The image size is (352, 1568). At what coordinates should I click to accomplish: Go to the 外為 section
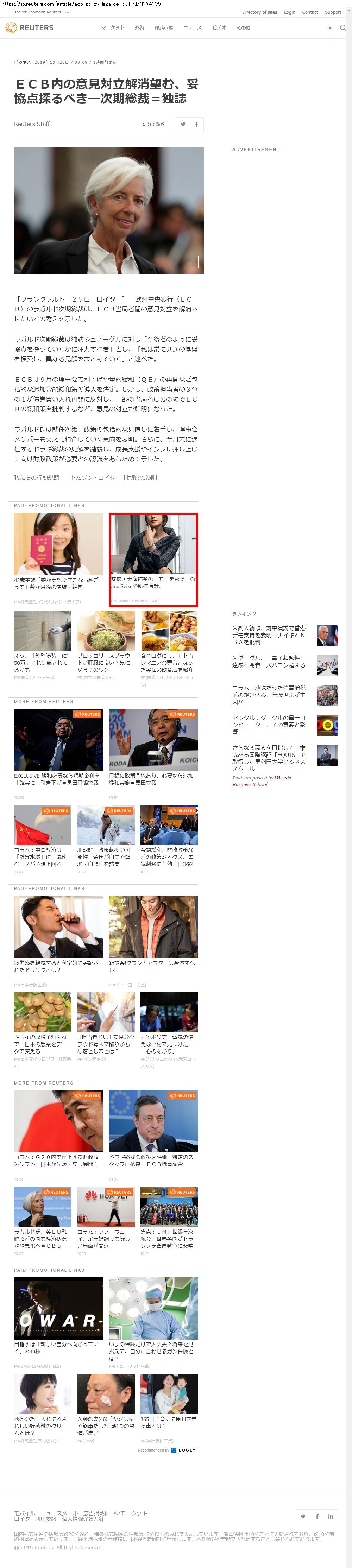point(139,28)
